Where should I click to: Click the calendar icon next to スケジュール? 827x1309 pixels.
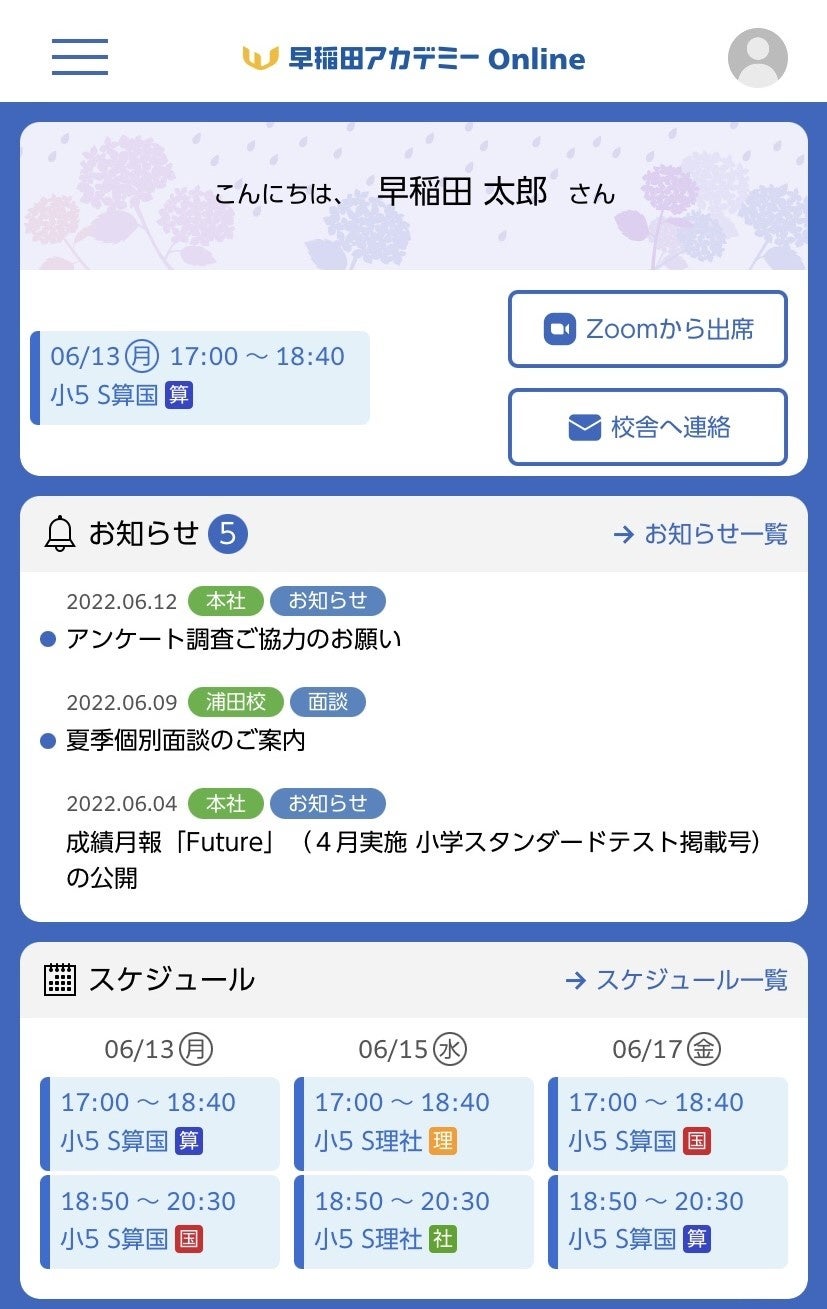(61, 980)
